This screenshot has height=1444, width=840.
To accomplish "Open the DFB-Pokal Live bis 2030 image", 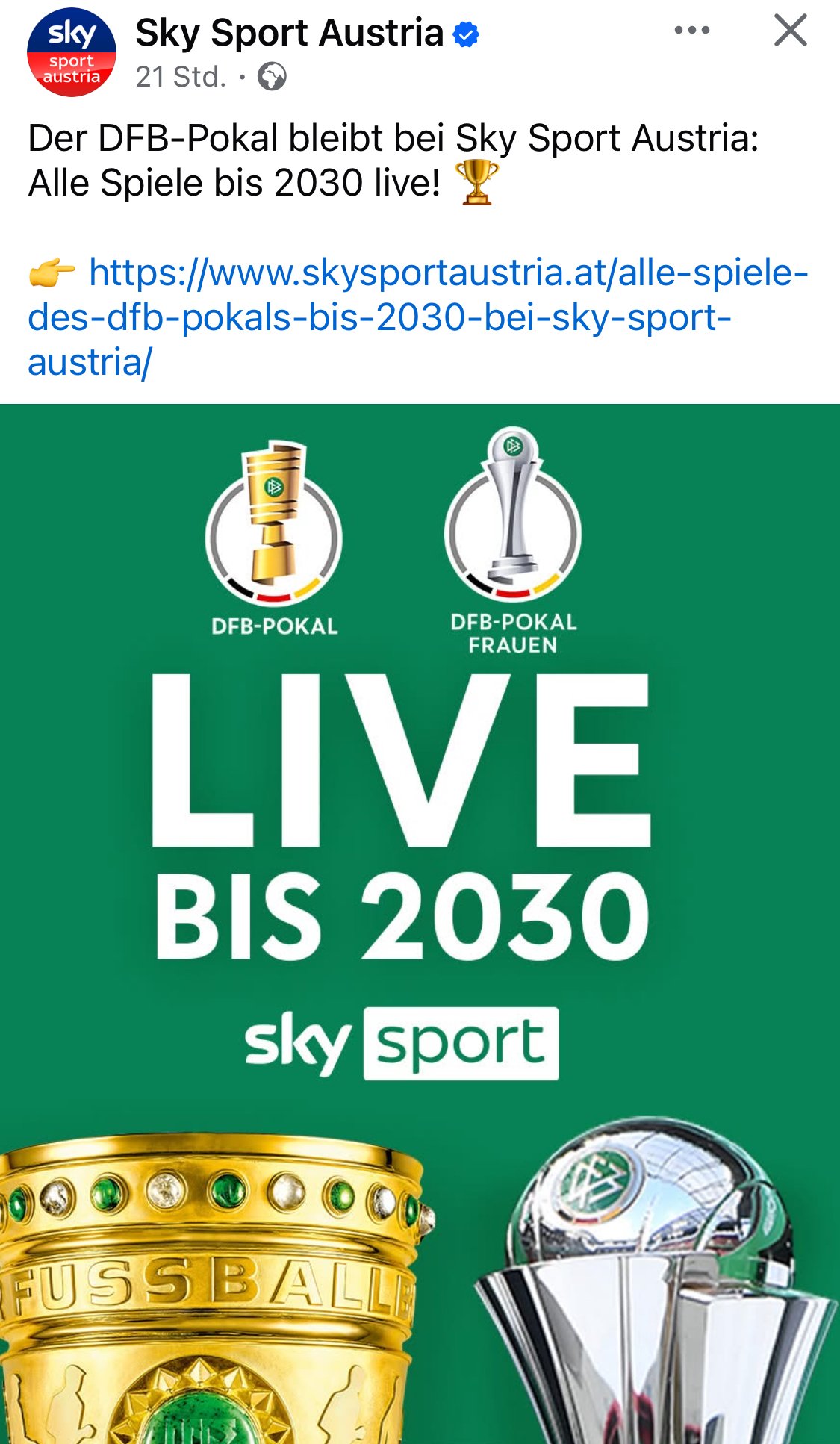I will pyautogui.click(x=420, y=924).
